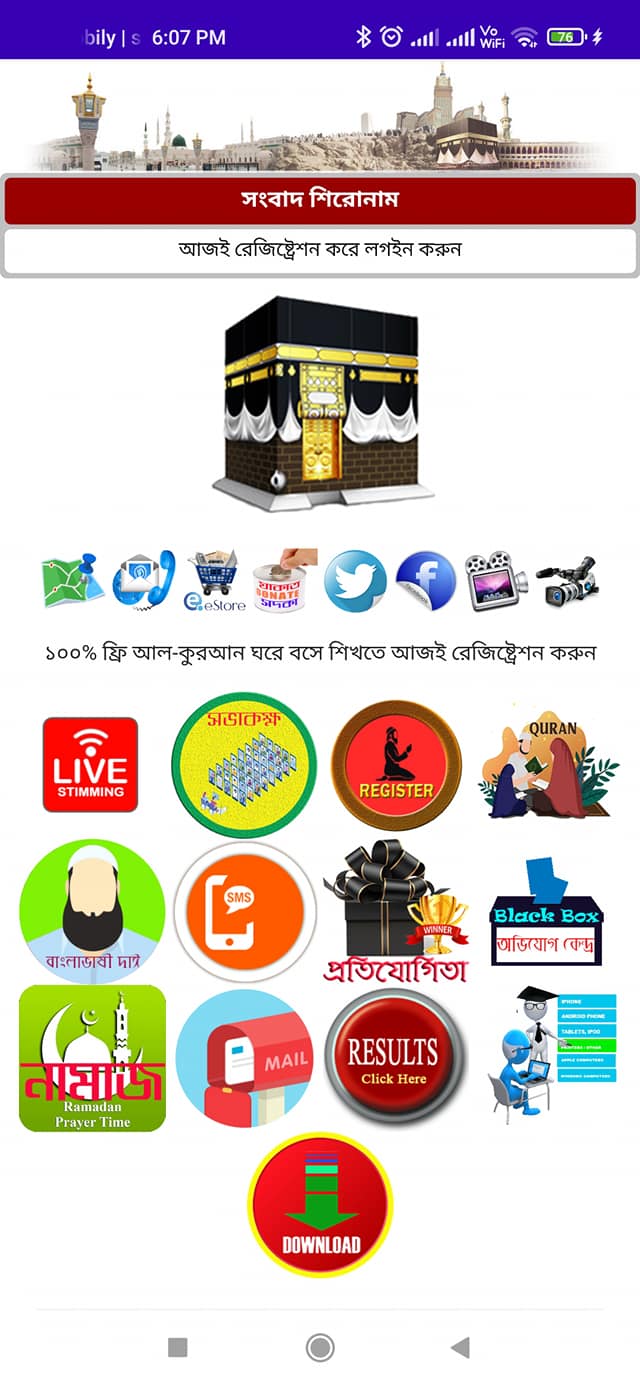640x1386 pixels.
Task: Open the bearded man preacher tile
Action: click(x=92, y=912)
